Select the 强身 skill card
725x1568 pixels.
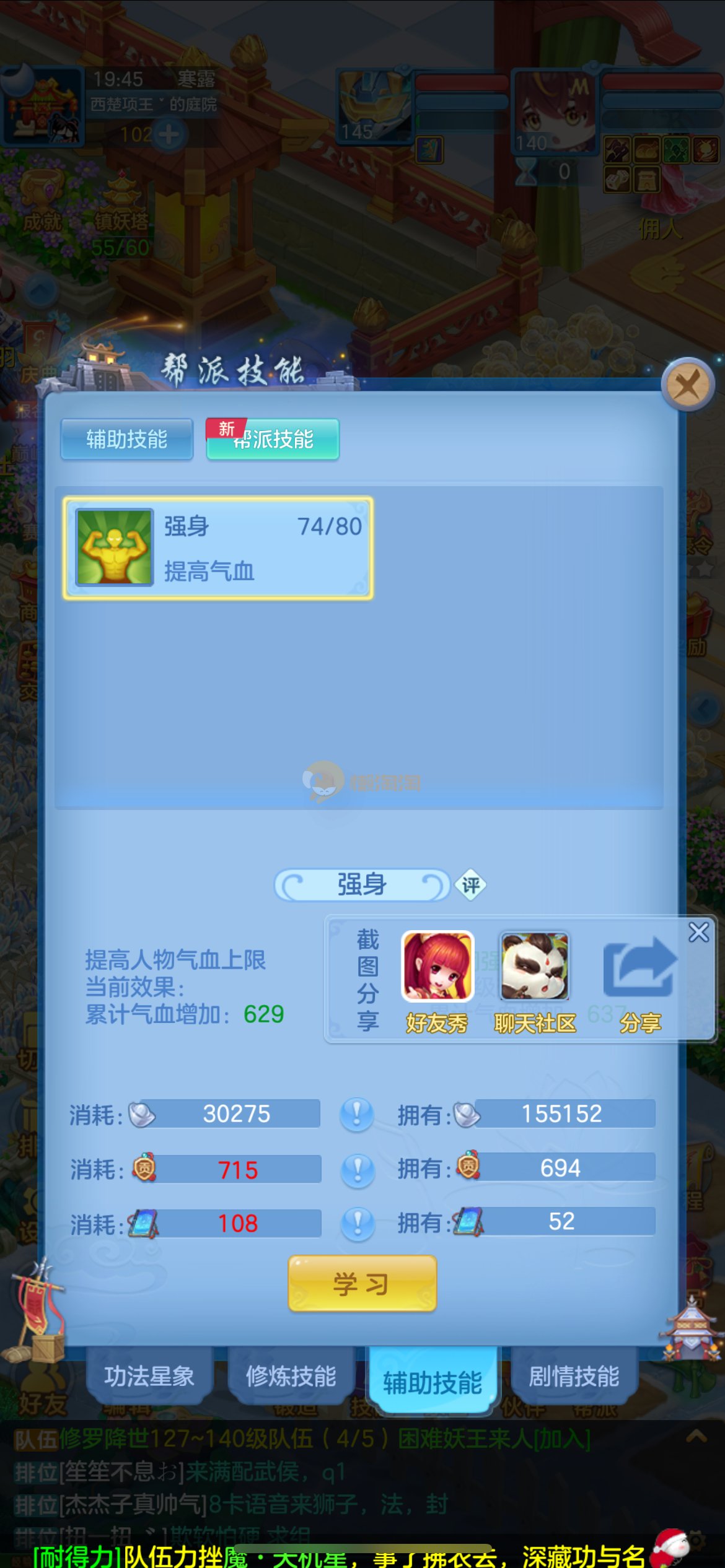[x=218, y=548]
